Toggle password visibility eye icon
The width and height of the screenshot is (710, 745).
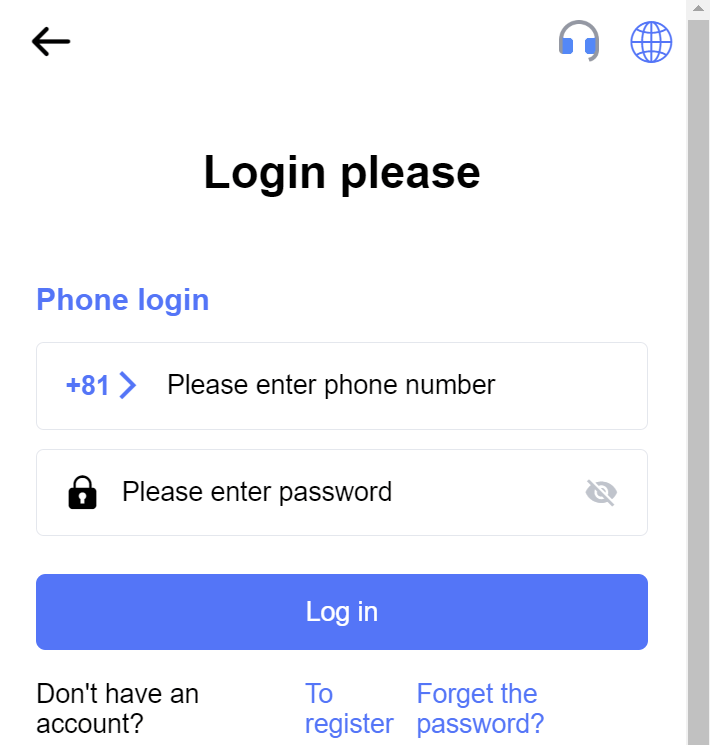601,492
